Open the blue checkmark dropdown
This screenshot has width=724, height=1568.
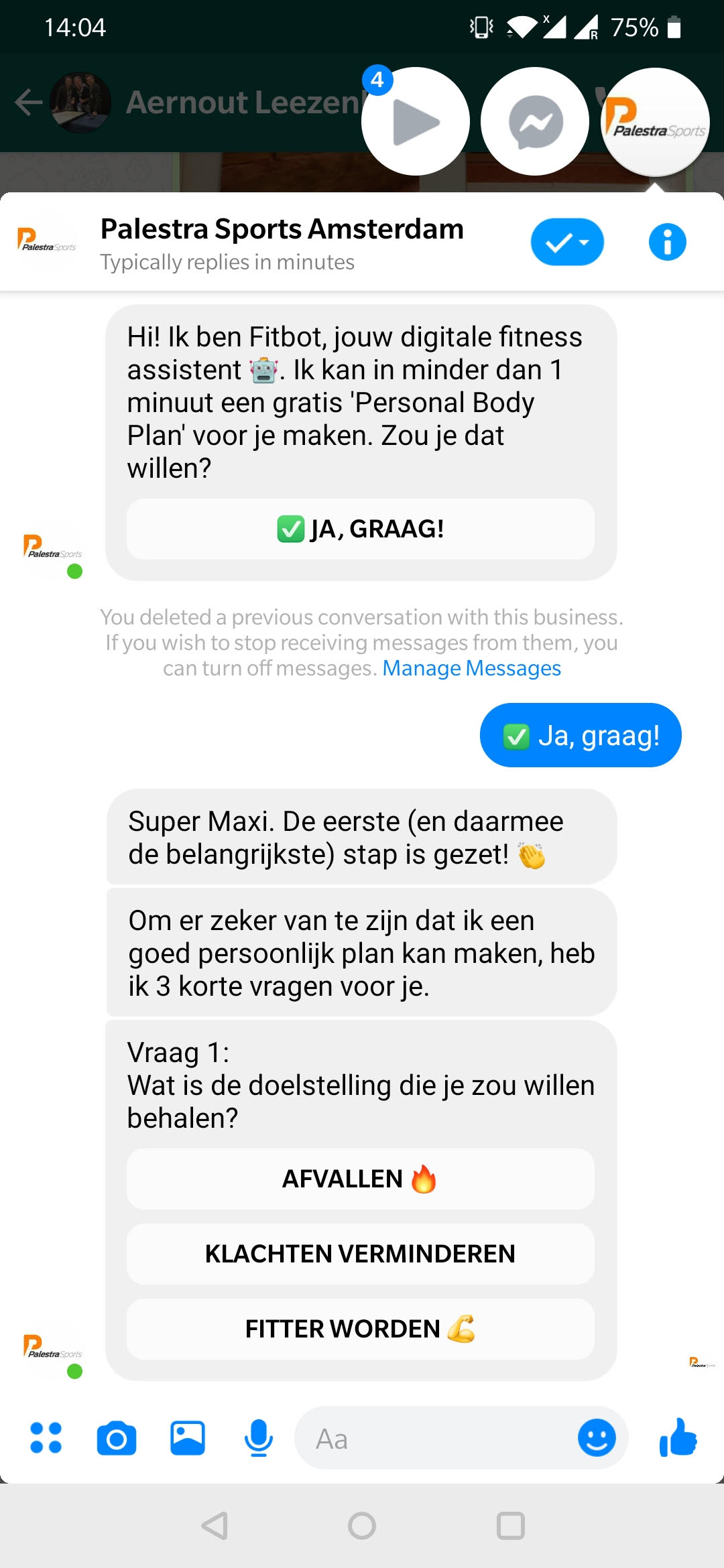(567, 242)
